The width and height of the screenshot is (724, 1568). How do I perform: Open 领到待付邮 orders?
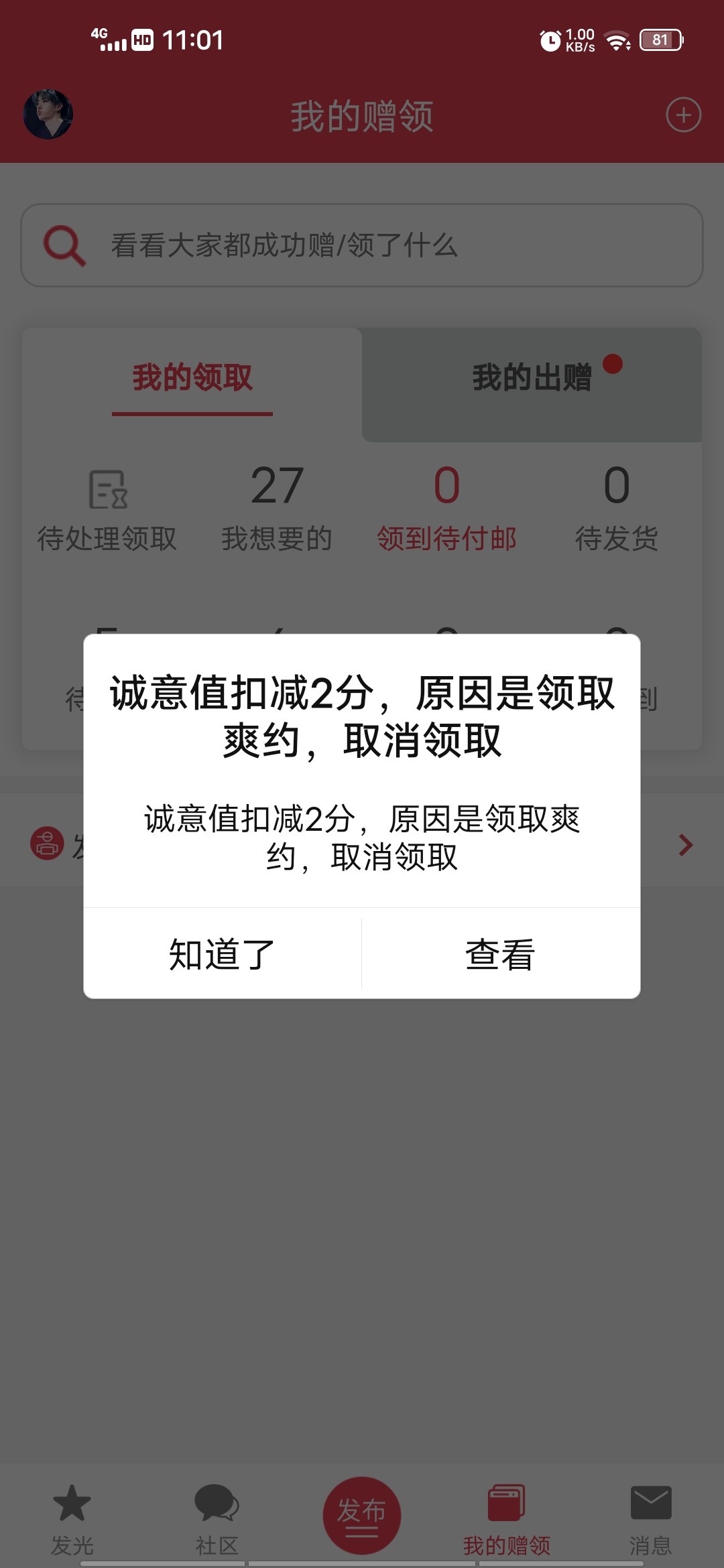coord(446,509)
